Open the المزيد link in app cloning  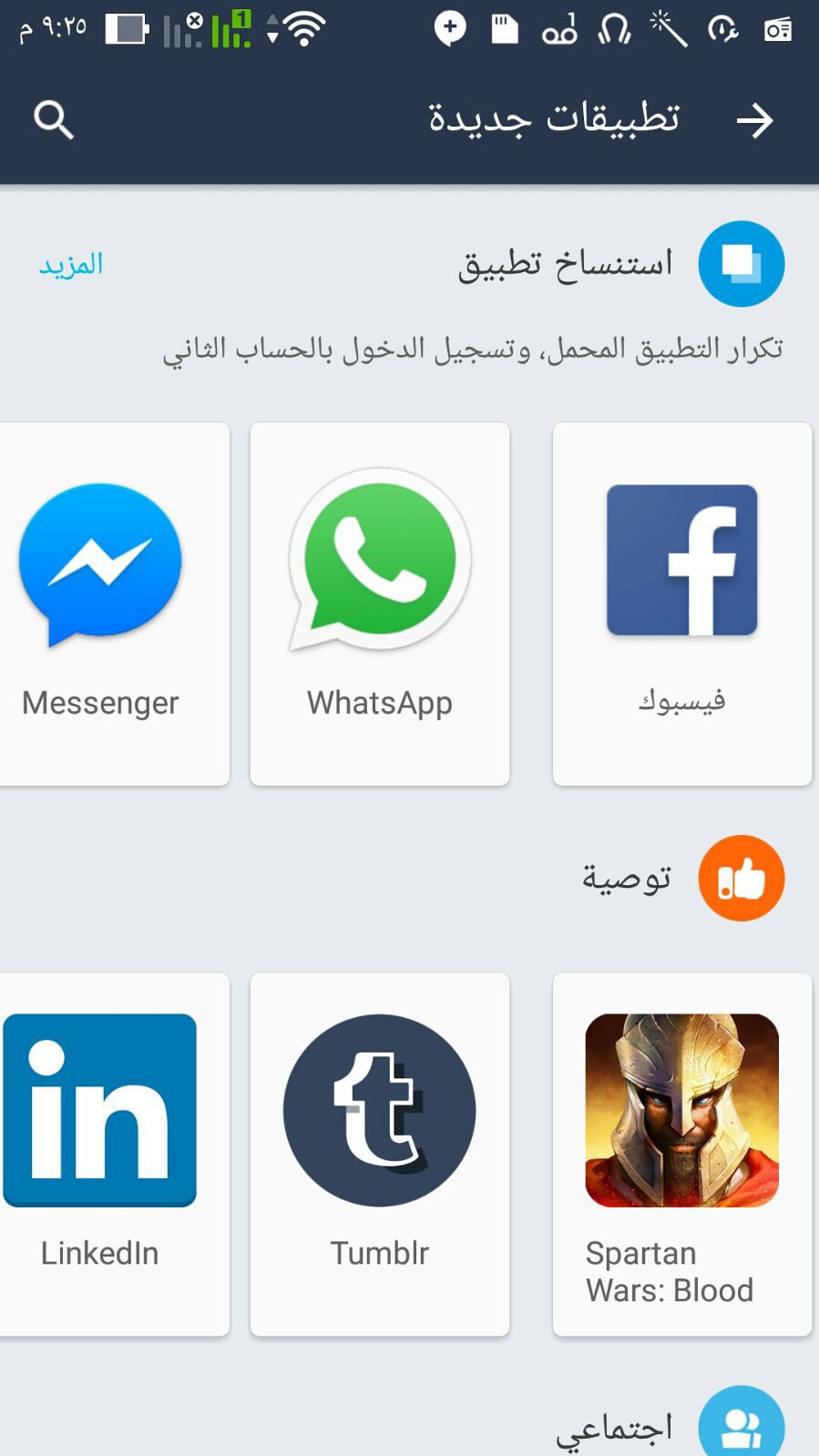click(x=71, y=265)
